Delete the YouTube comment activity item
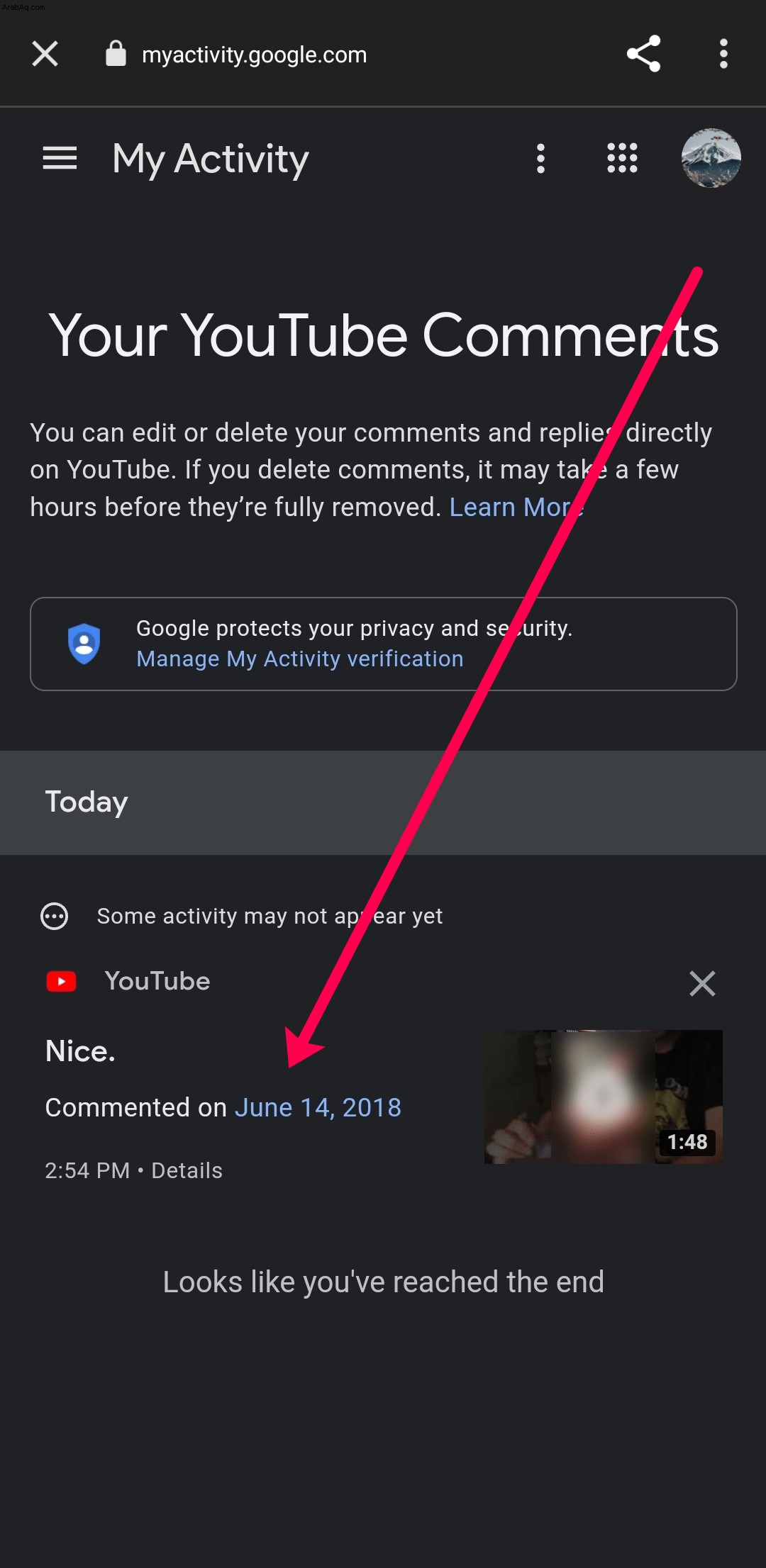The image size is (766, 1568). (702, 983)
